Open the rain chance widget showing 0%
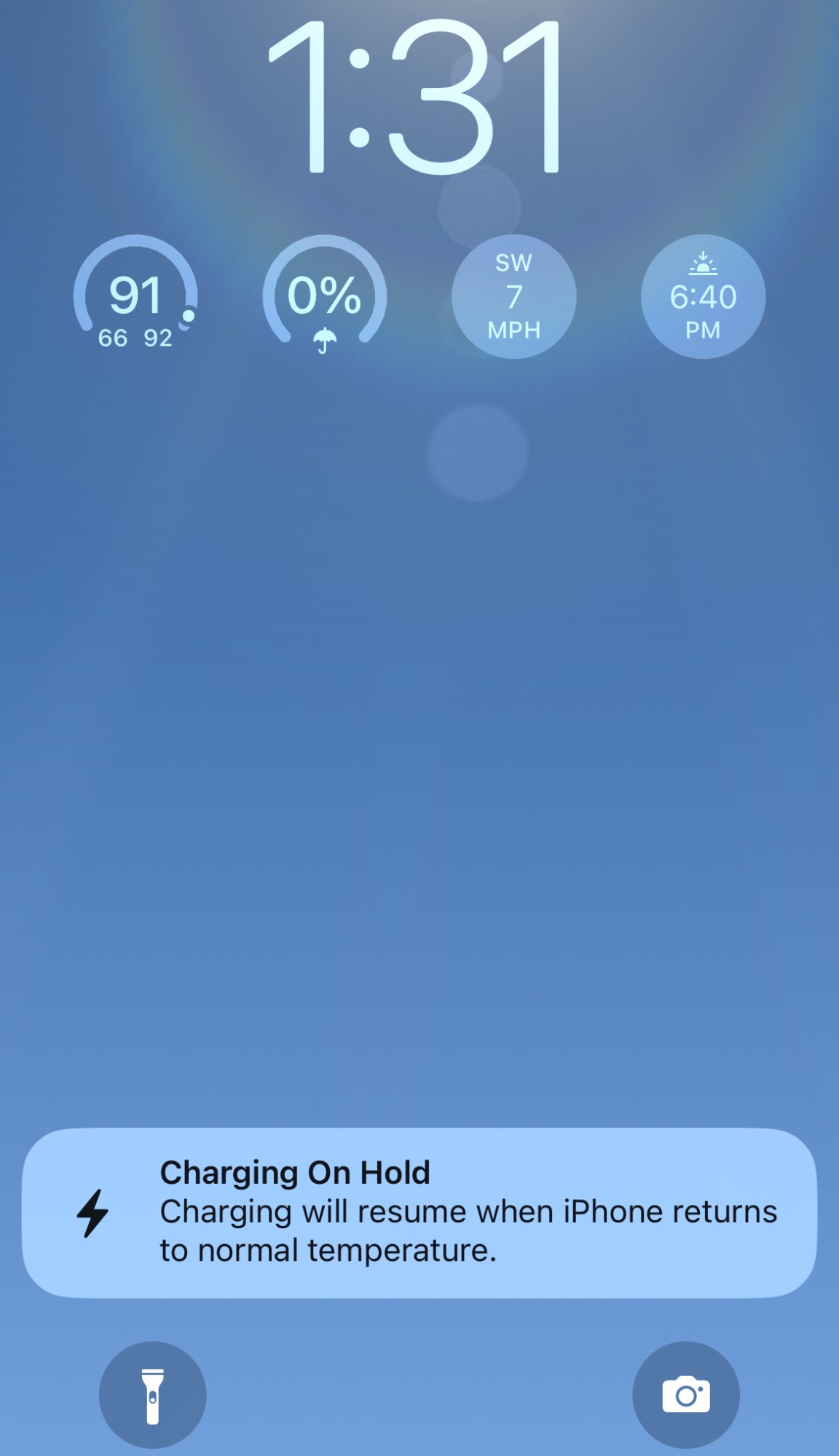Screen dimensions: 839x1456 [325, 297]
